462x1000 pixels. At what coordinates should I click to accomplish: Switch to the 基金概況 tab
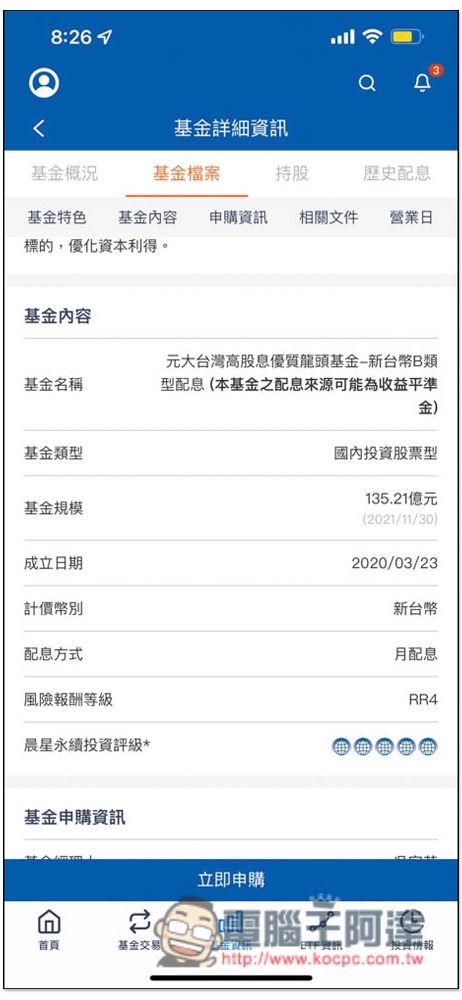(x=64, y=173)
